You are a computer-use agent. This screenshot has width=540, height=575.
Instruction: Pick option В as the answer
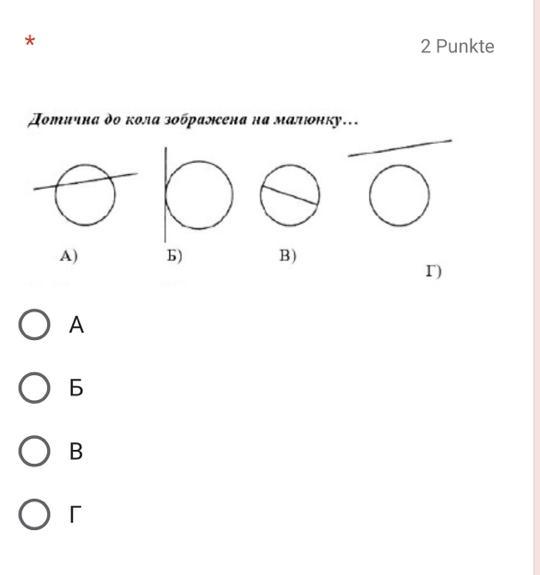pos(34,451)
